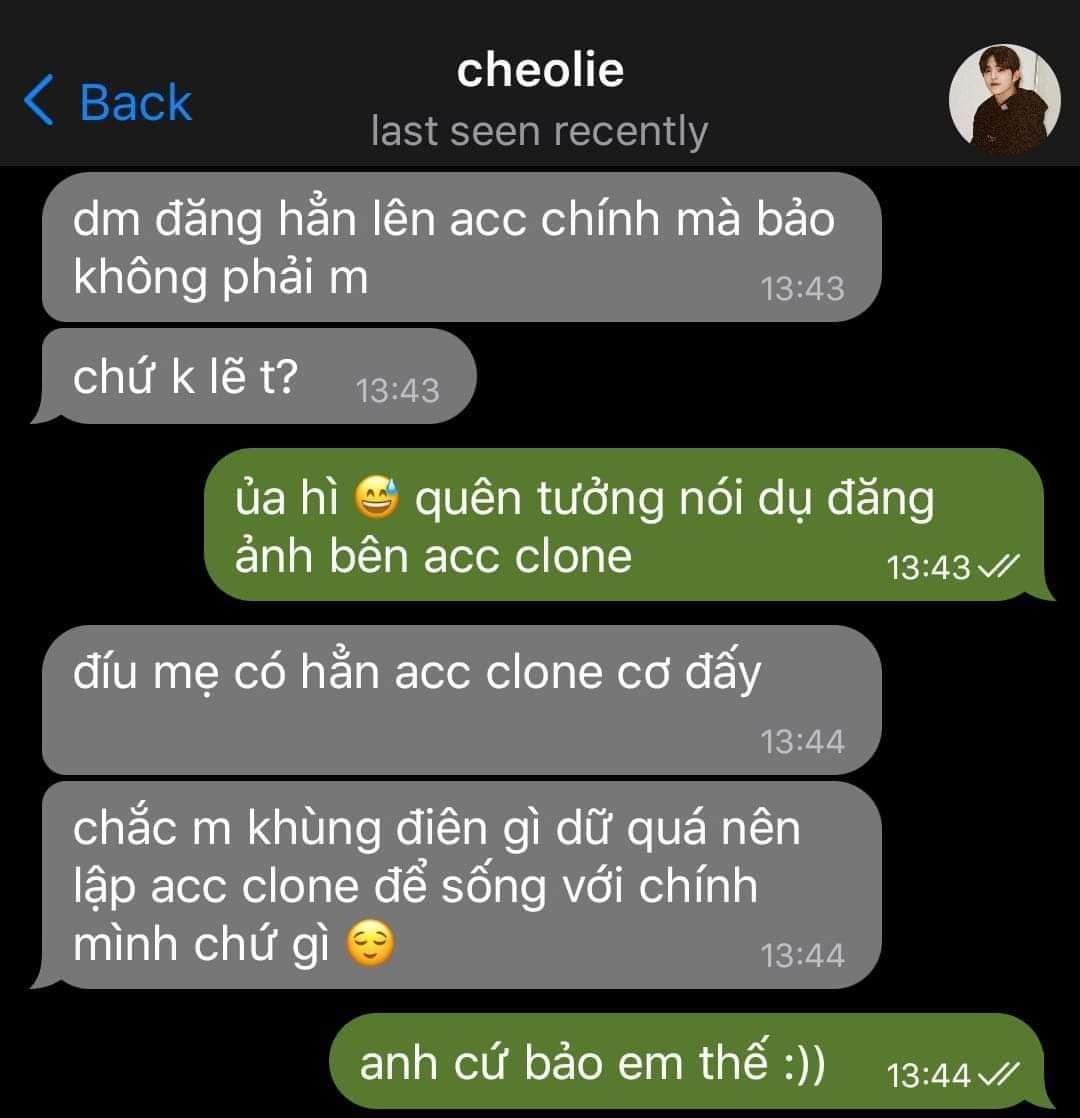This screenshot has height=1118, width=1080.
Task: Open cheolie's profile picture
Action: click(x=1004, y=100)
